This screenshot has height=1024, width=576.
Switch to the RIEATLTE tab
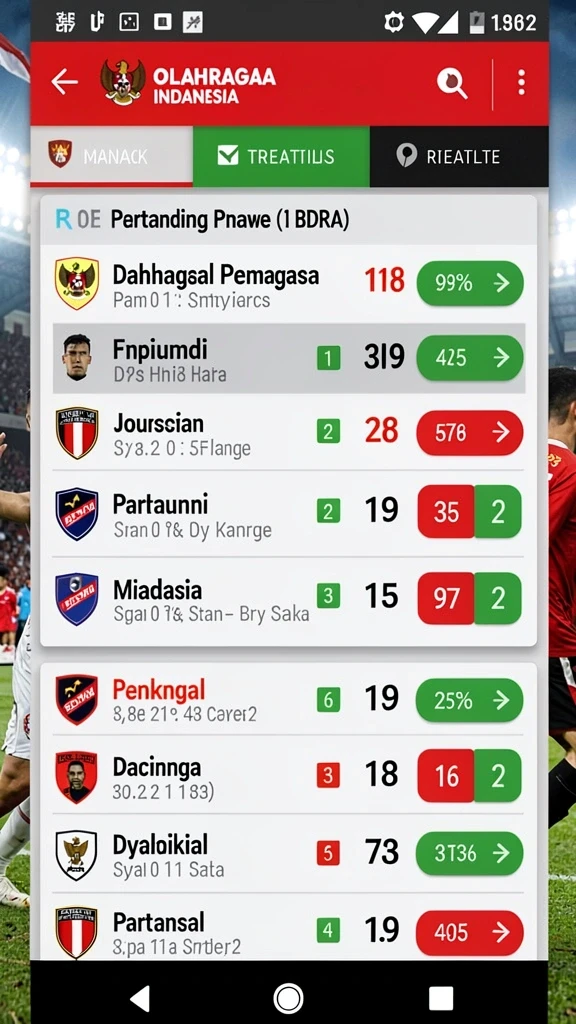459,156
